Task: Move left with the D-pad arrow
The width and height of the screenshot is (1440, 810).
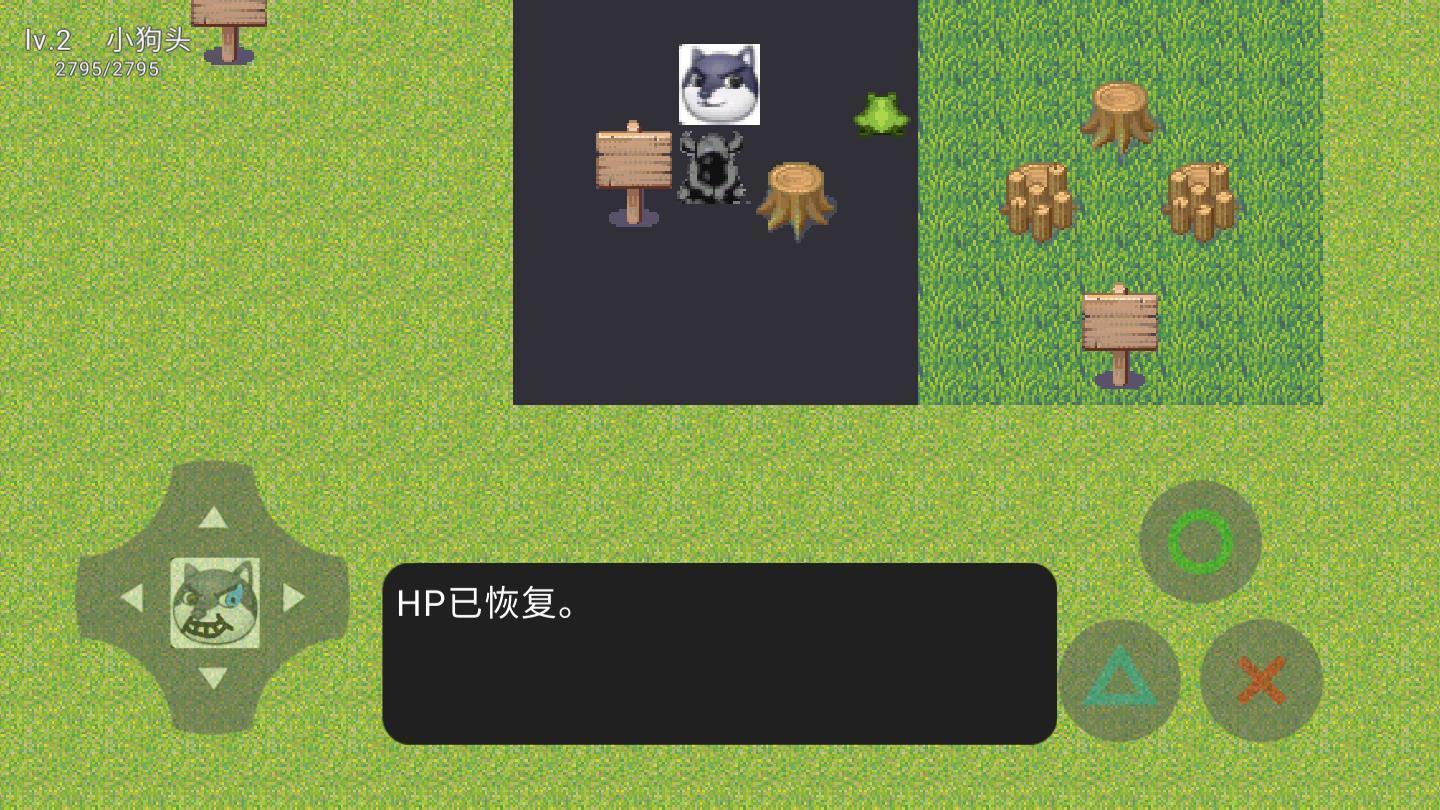Action: (132, 598)
